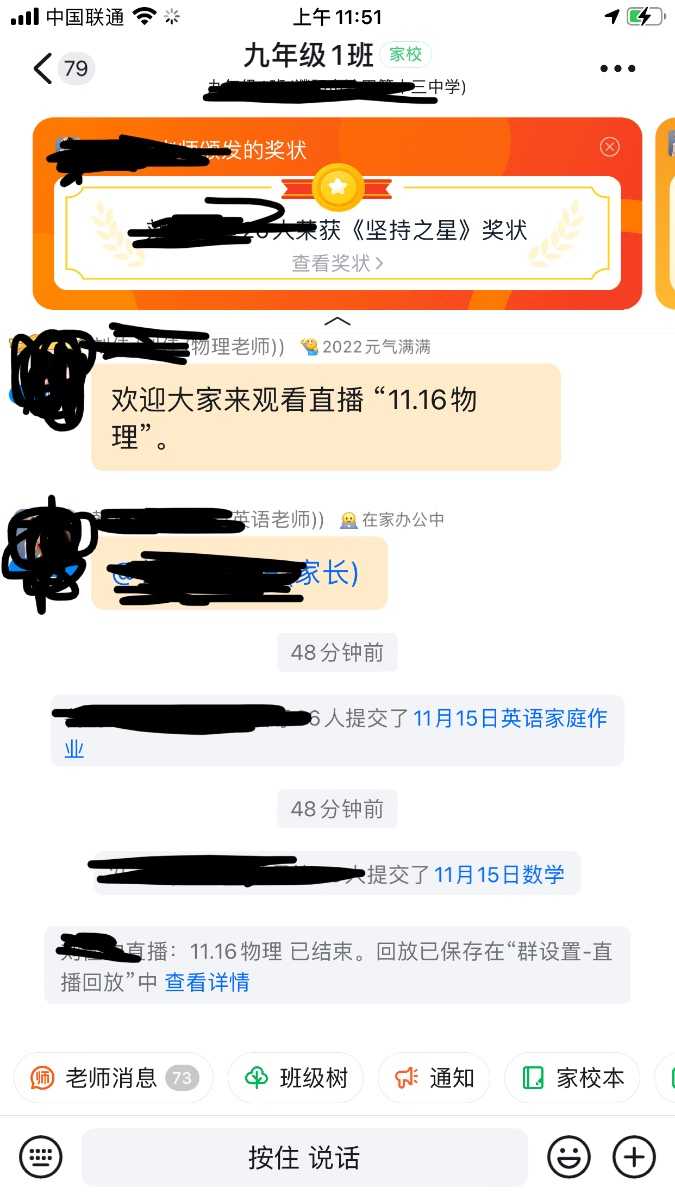
Task: Go back to the message list
Action: point(43,68)
